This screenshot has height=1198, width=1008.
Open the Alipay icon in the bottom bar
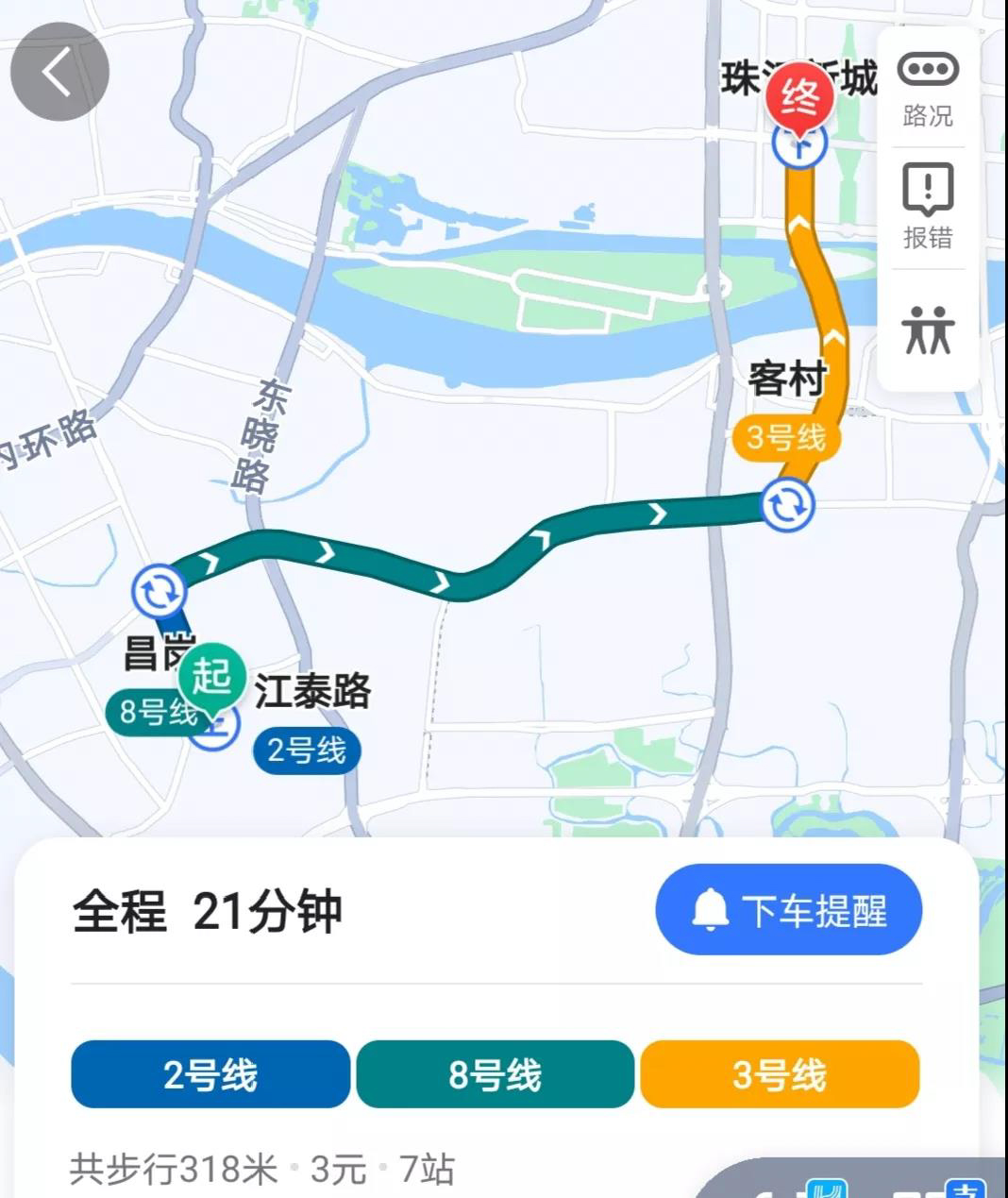pyautogui.click(x=964, y=1191)
